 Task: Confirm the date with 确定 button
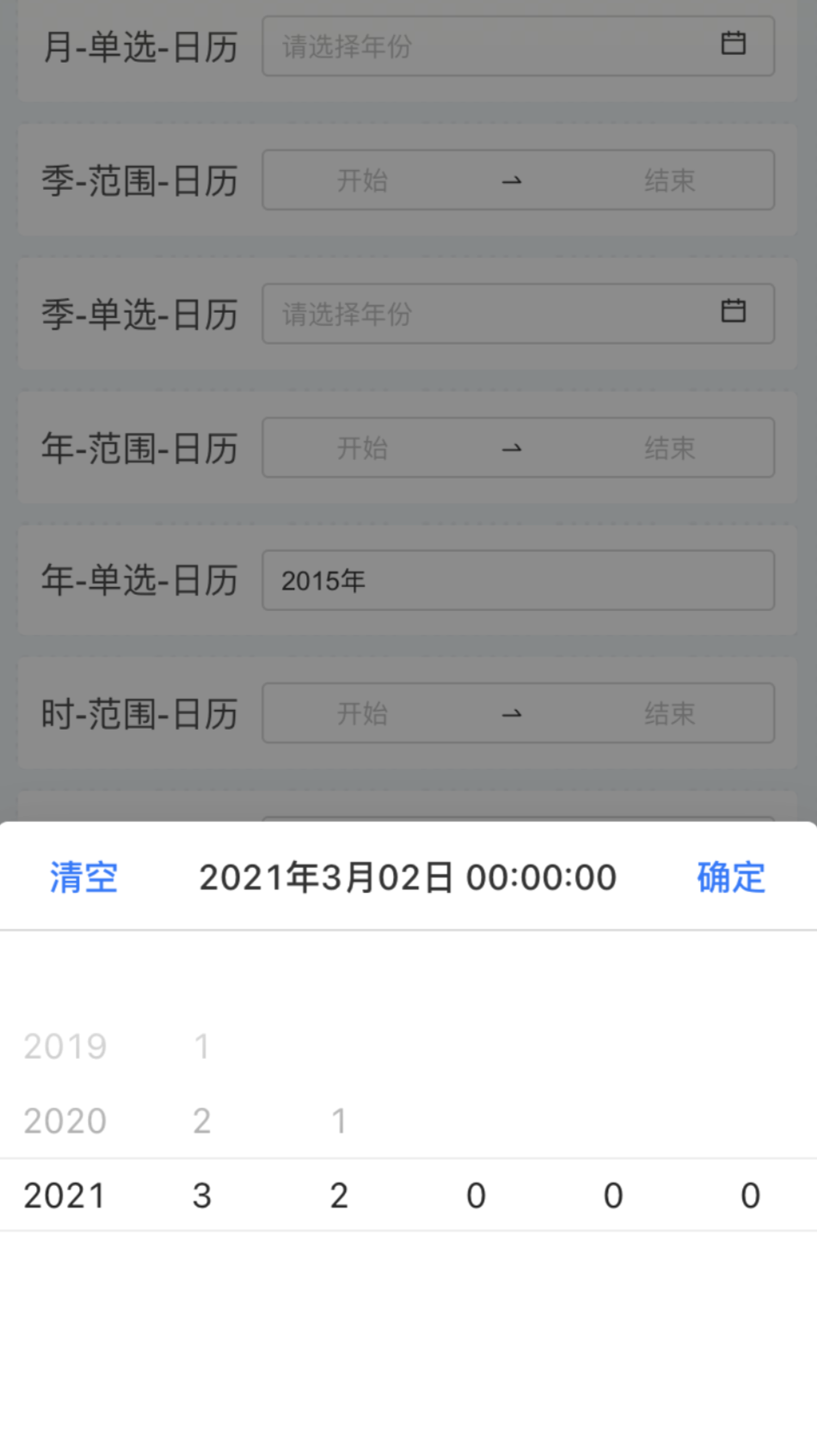coord(730,877)
